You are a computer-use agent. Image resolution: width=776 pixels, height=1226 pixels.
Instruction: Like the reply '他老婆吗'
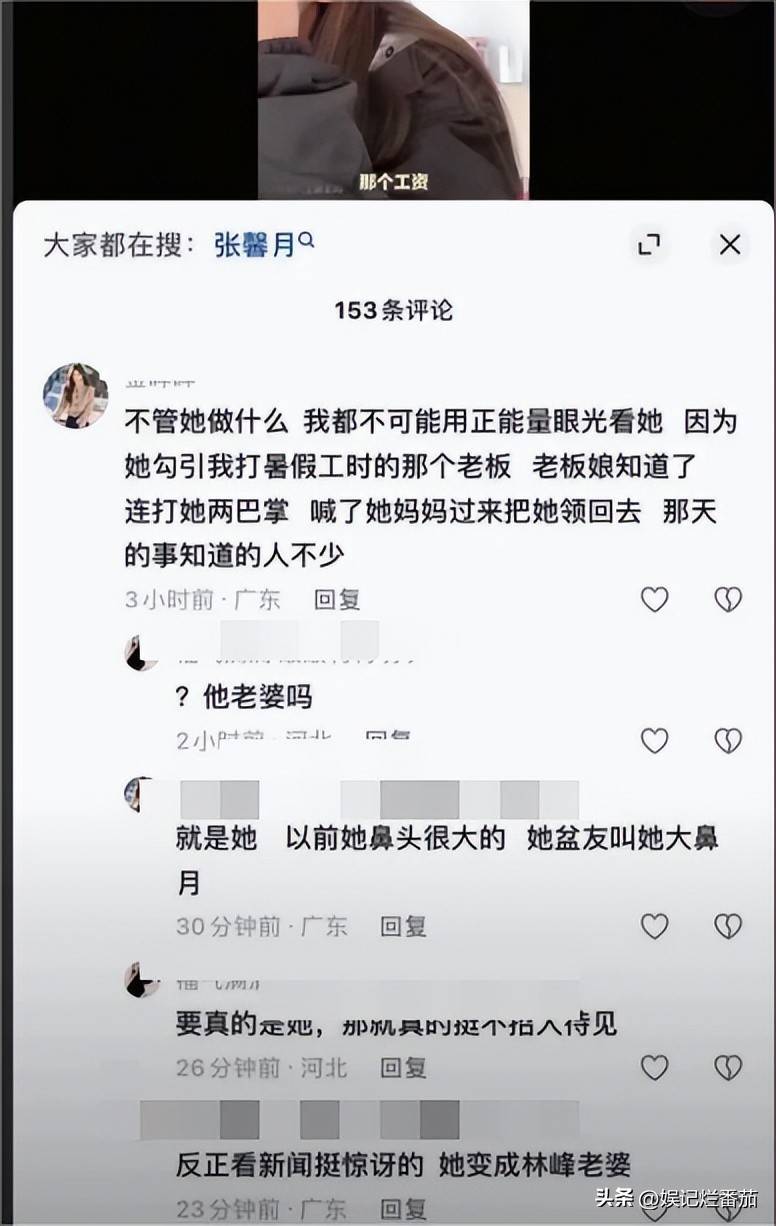pos(654,740)
